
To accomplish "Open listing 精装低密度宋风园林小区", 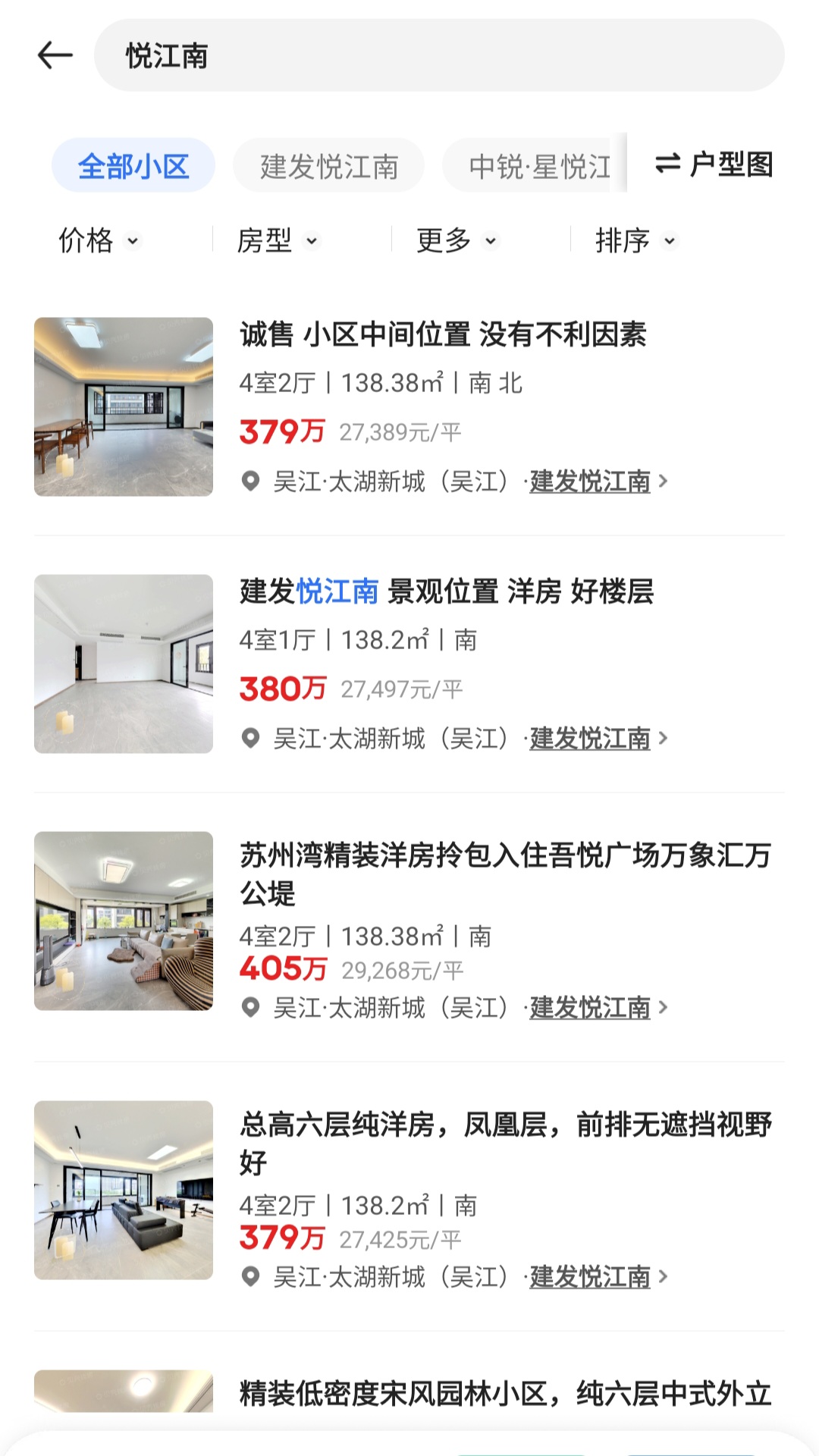I will 505,1394.
